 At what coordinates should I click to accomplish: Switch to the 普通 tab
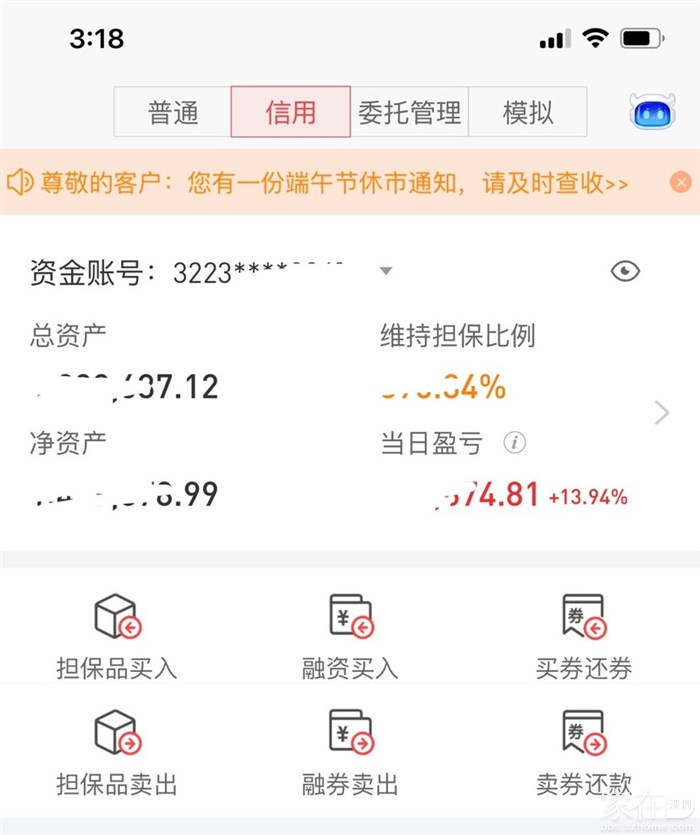173,112
